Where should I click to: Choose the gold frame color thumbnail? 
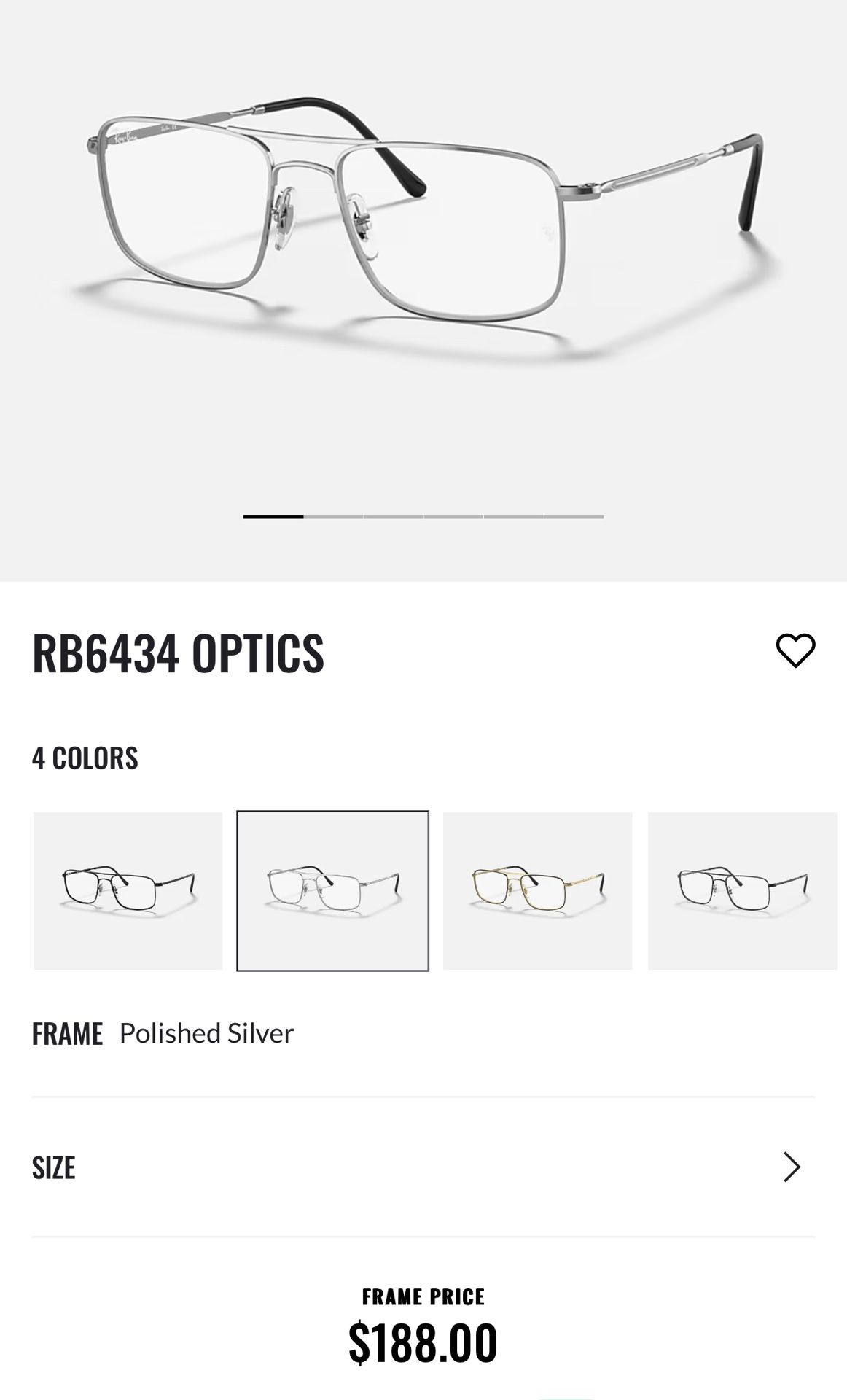537,891
